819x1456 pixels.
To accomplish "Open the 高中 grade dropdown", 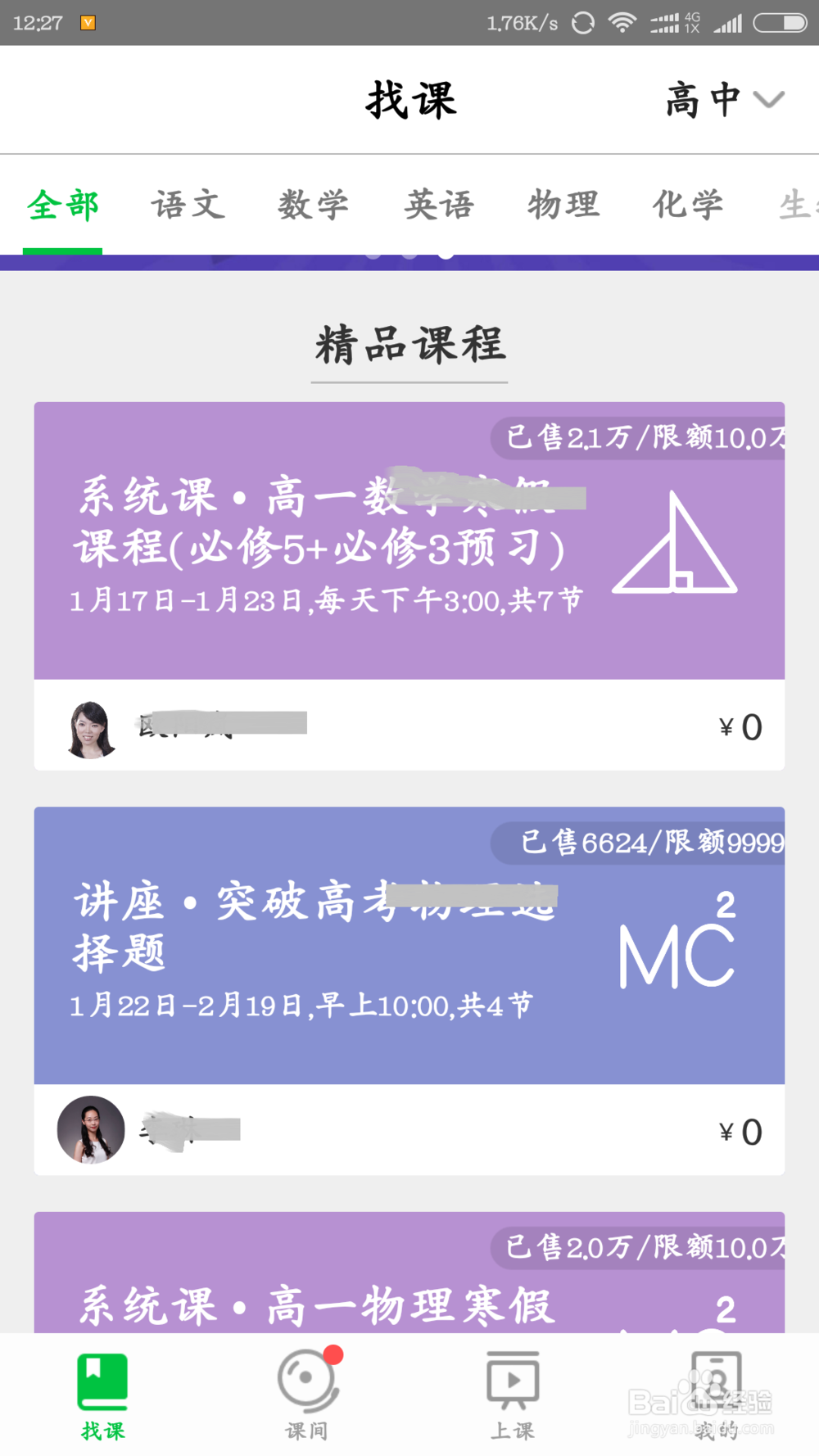I will click(x=724, y=100).
